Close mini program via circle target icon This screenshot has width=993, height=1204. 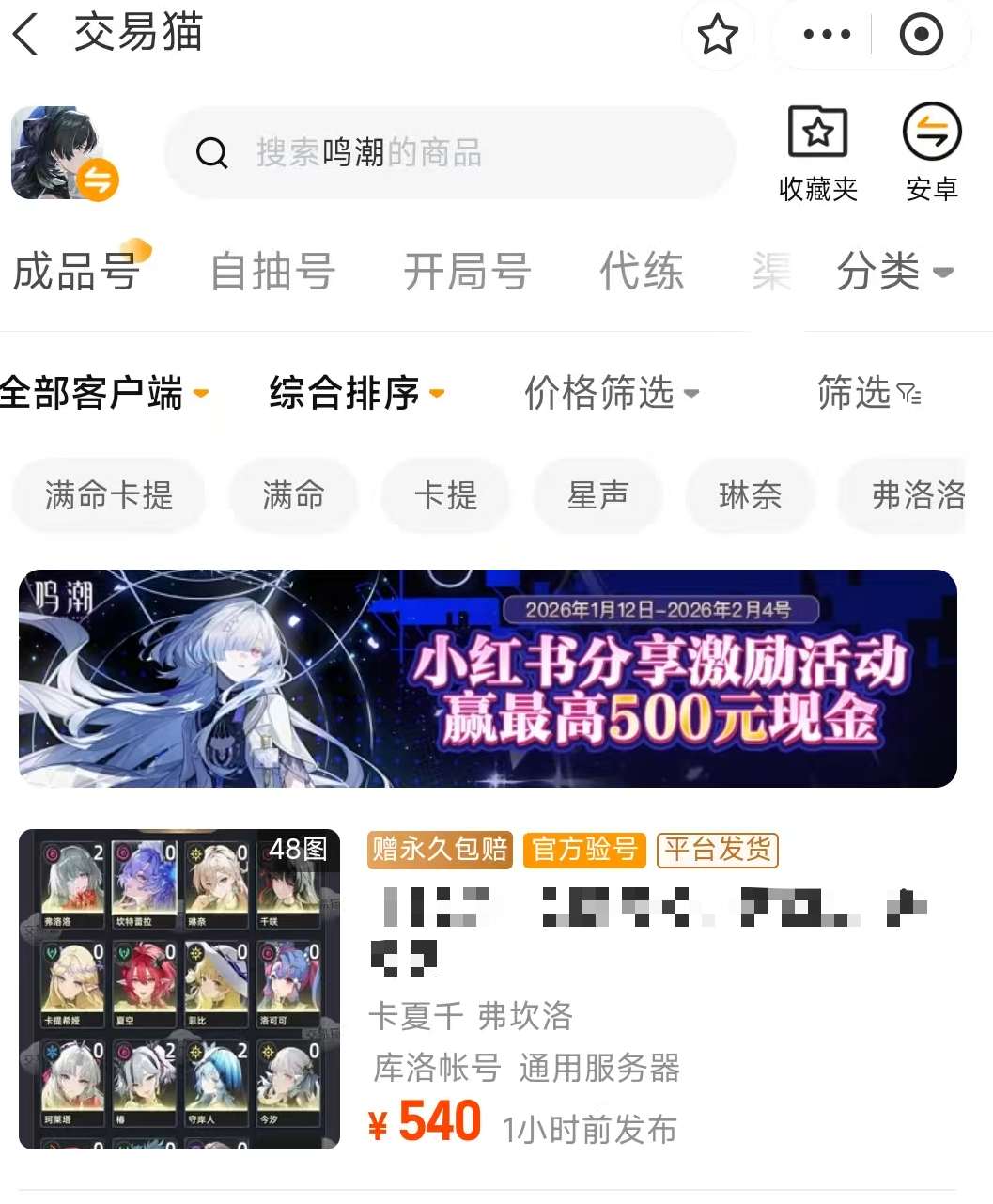coord(921,35)
